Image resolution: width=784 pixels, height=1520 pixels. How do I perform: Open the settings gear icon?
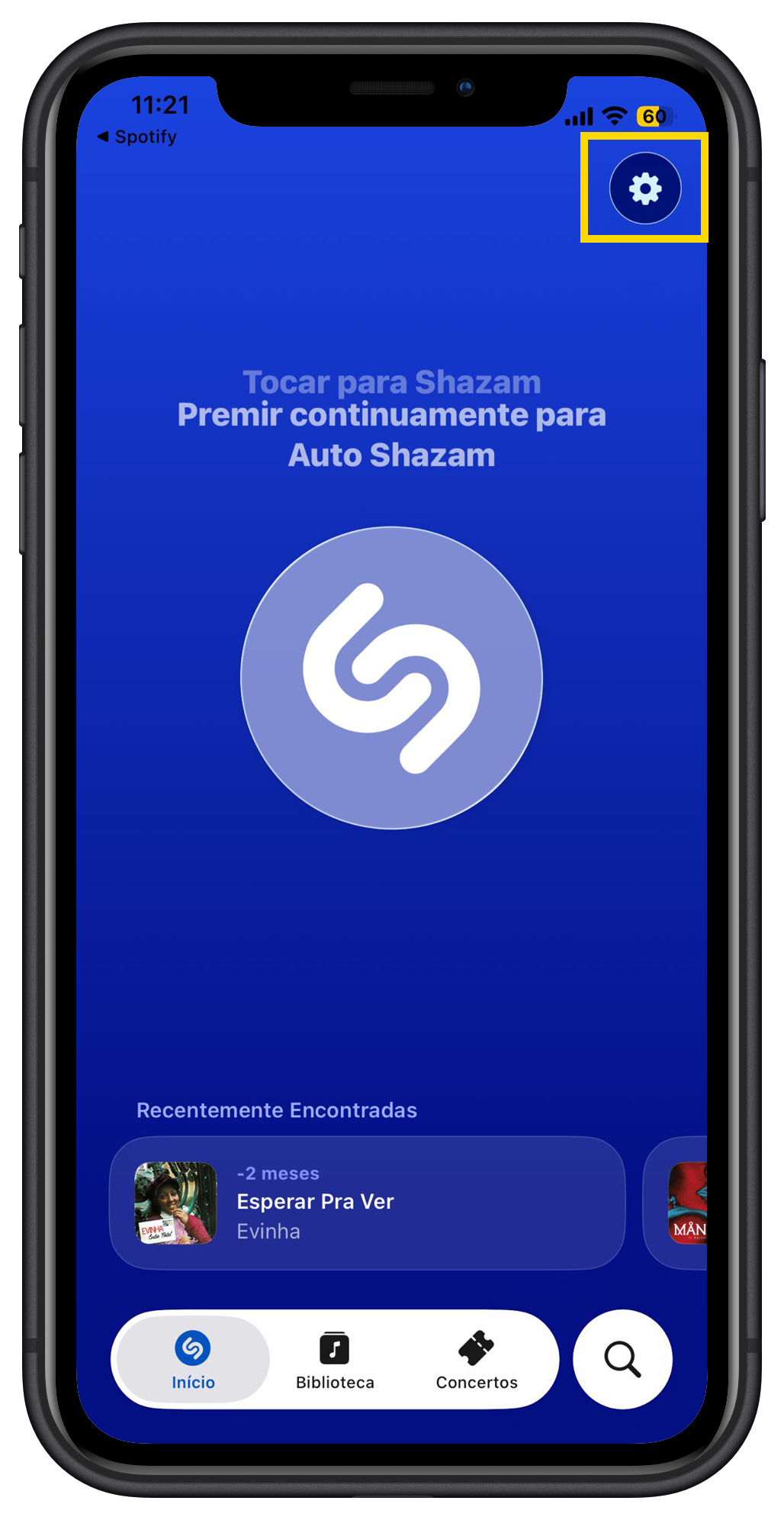point(645,188)
